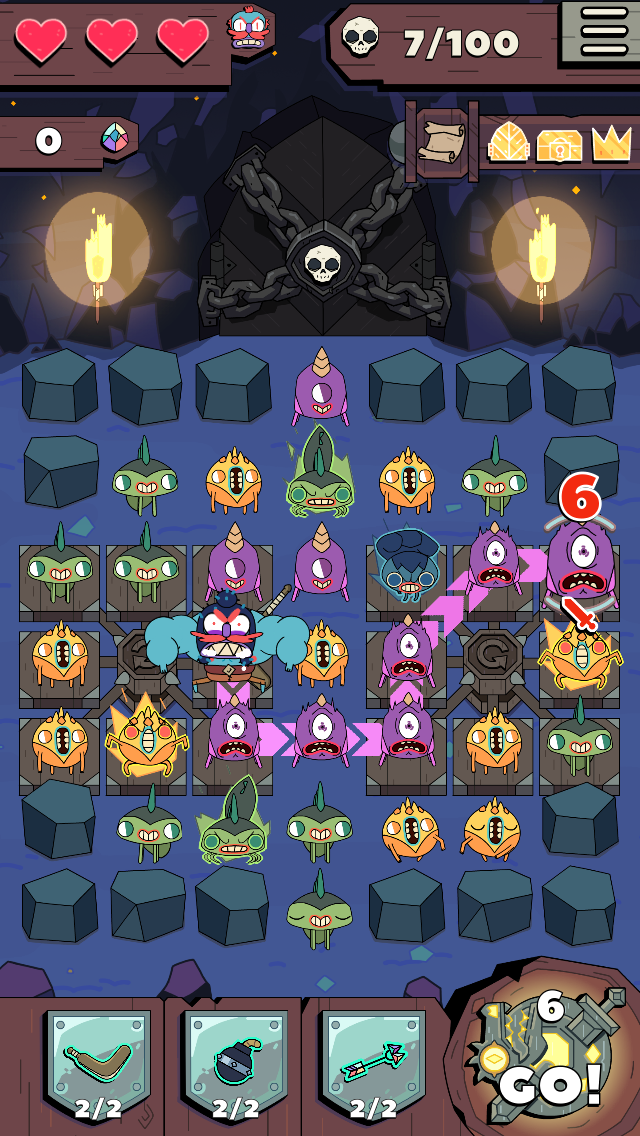Open the quest scroll
The image size is (640, 1136).
pos(441,141)
